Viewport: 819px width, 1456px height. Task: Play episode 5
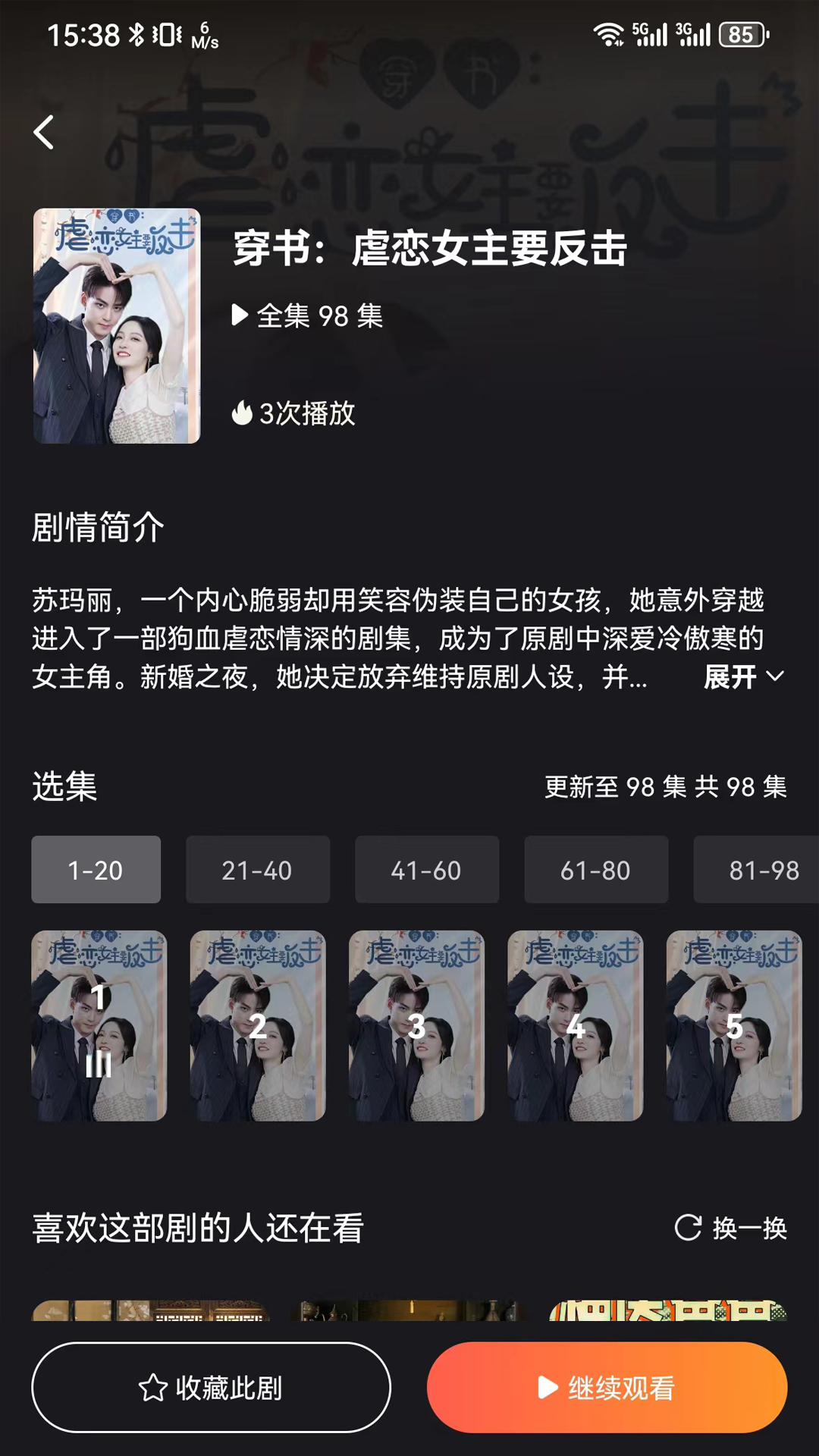pyautogui.click(x=734, y=1026)
